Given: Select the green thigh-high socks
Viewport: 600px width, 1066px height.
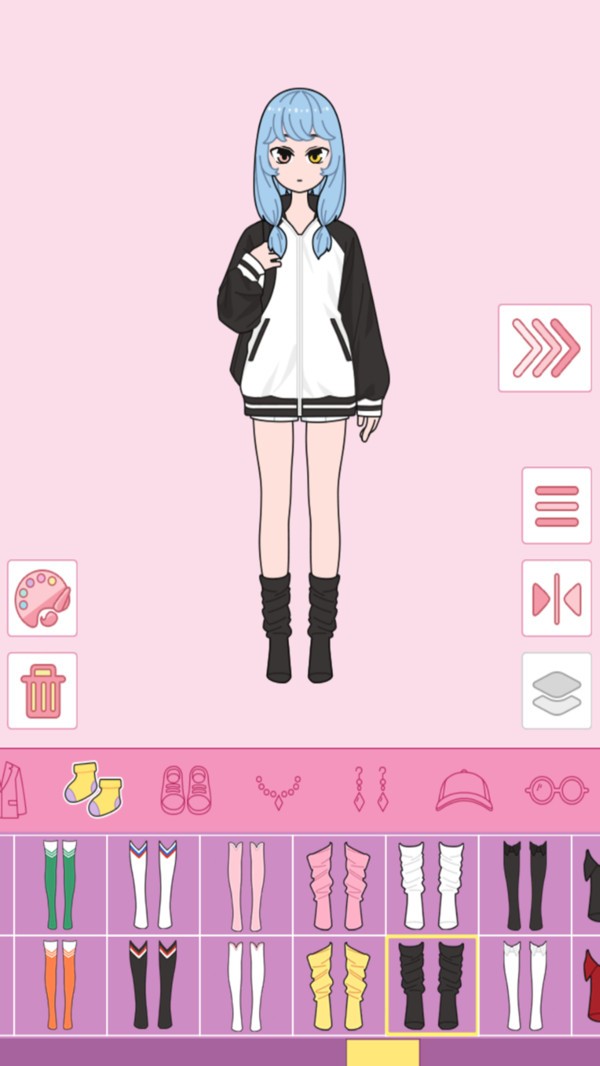Looking at the screenshot, I should click(x=60, y=884).
